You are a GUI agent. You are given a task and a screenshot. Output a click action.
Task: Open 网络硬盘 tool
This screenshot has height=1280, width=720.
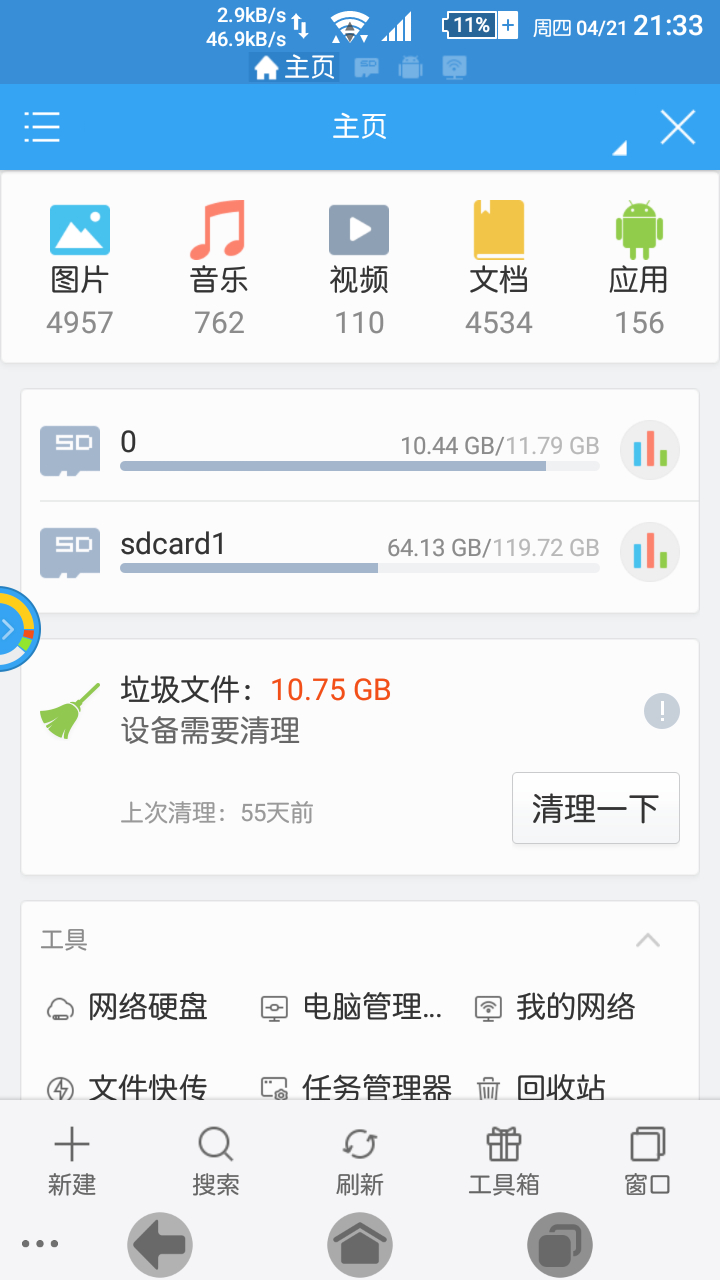(128, 1007)
